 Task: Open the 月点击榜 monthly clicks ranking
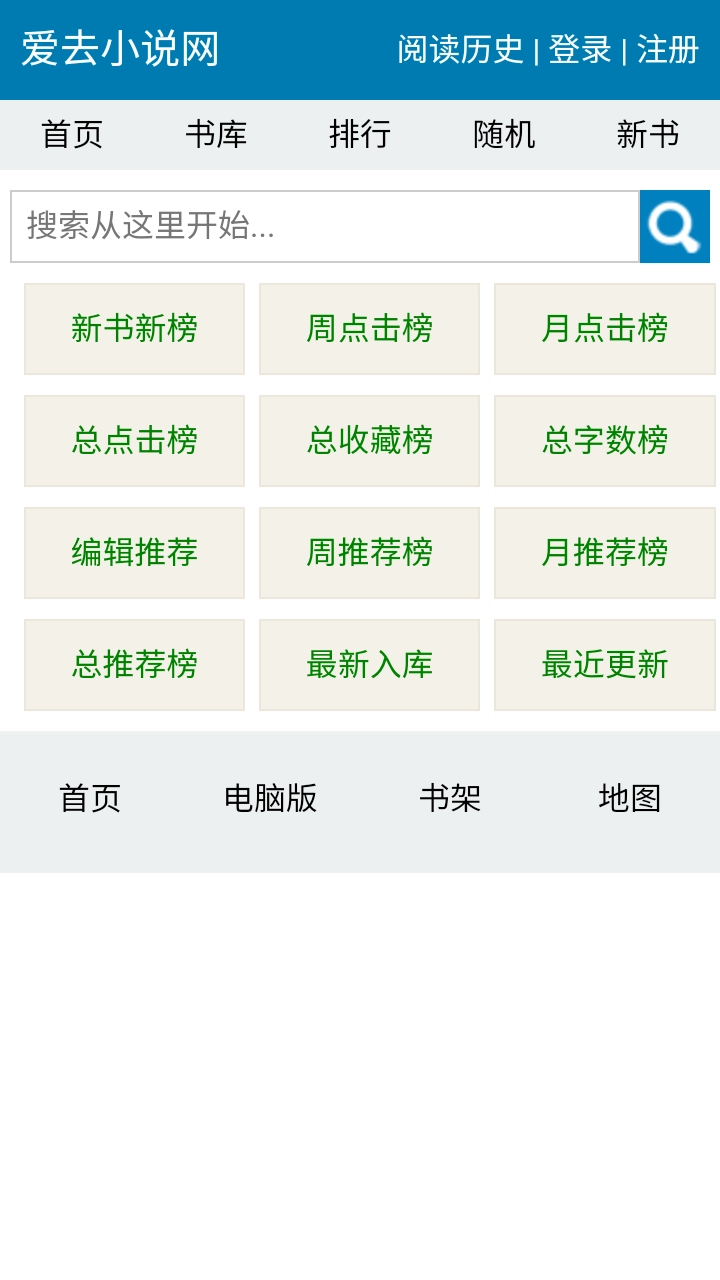pos(604,329)
